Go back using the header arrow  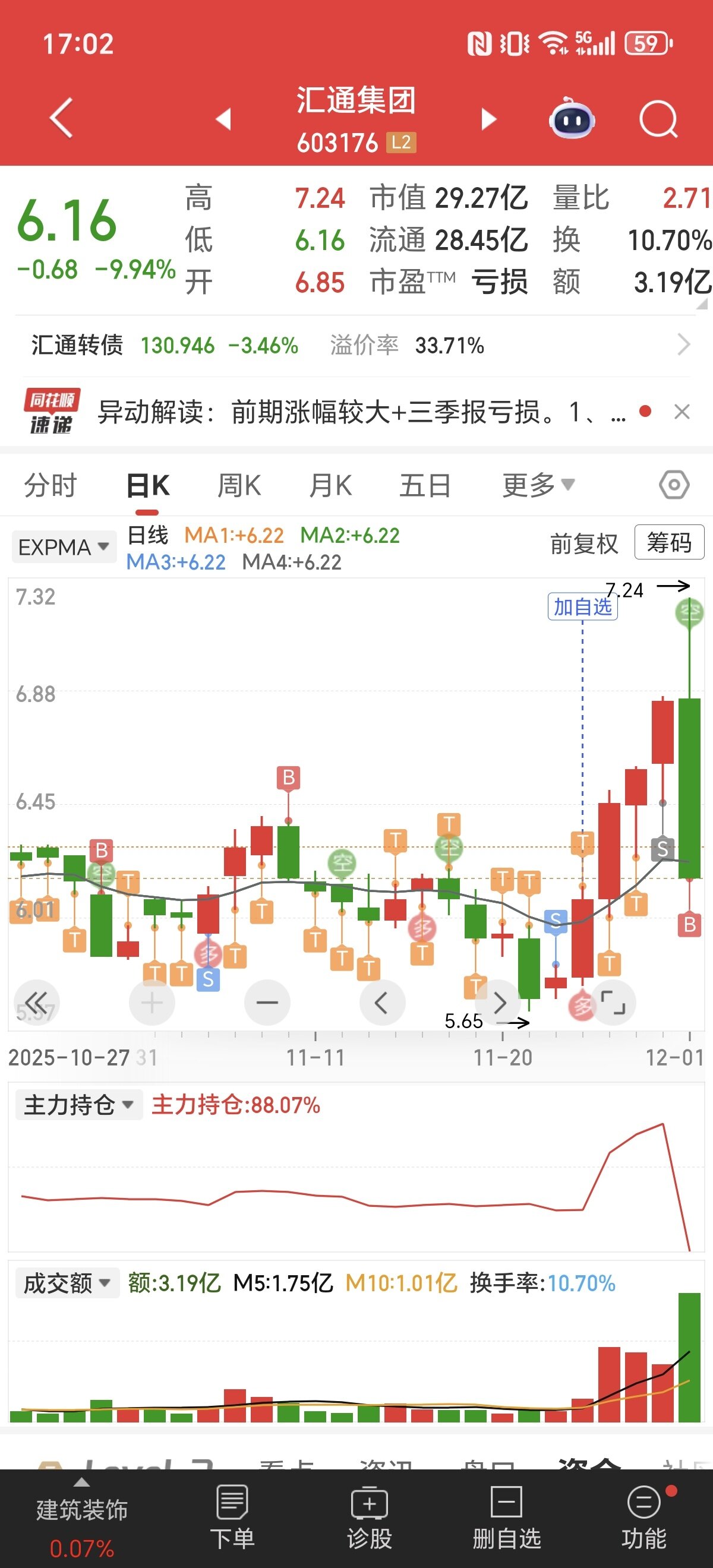click(62, 118)
